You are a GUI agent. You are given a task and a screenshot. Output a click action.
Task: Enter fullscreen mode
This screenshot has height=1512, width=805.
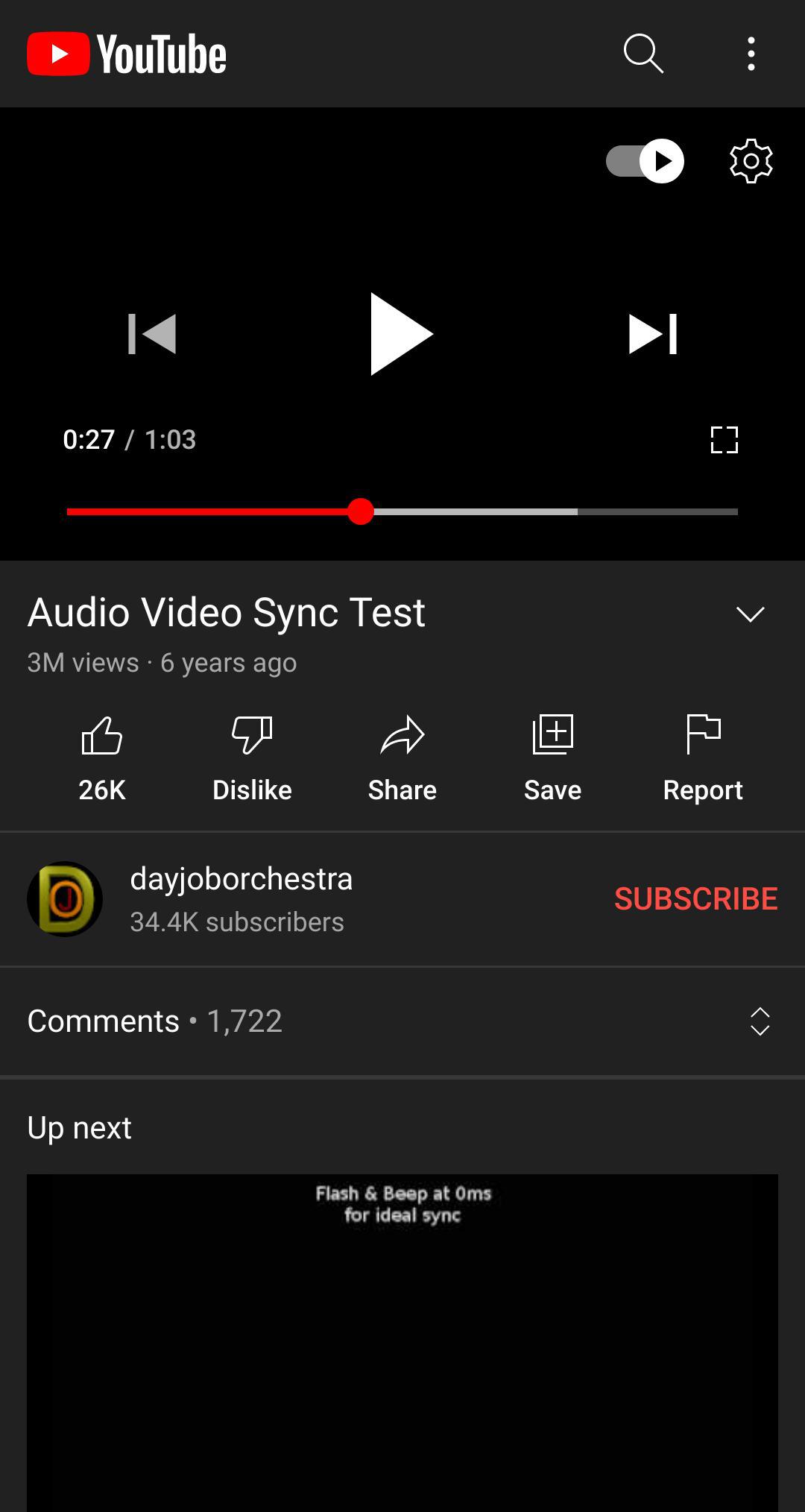724,440
